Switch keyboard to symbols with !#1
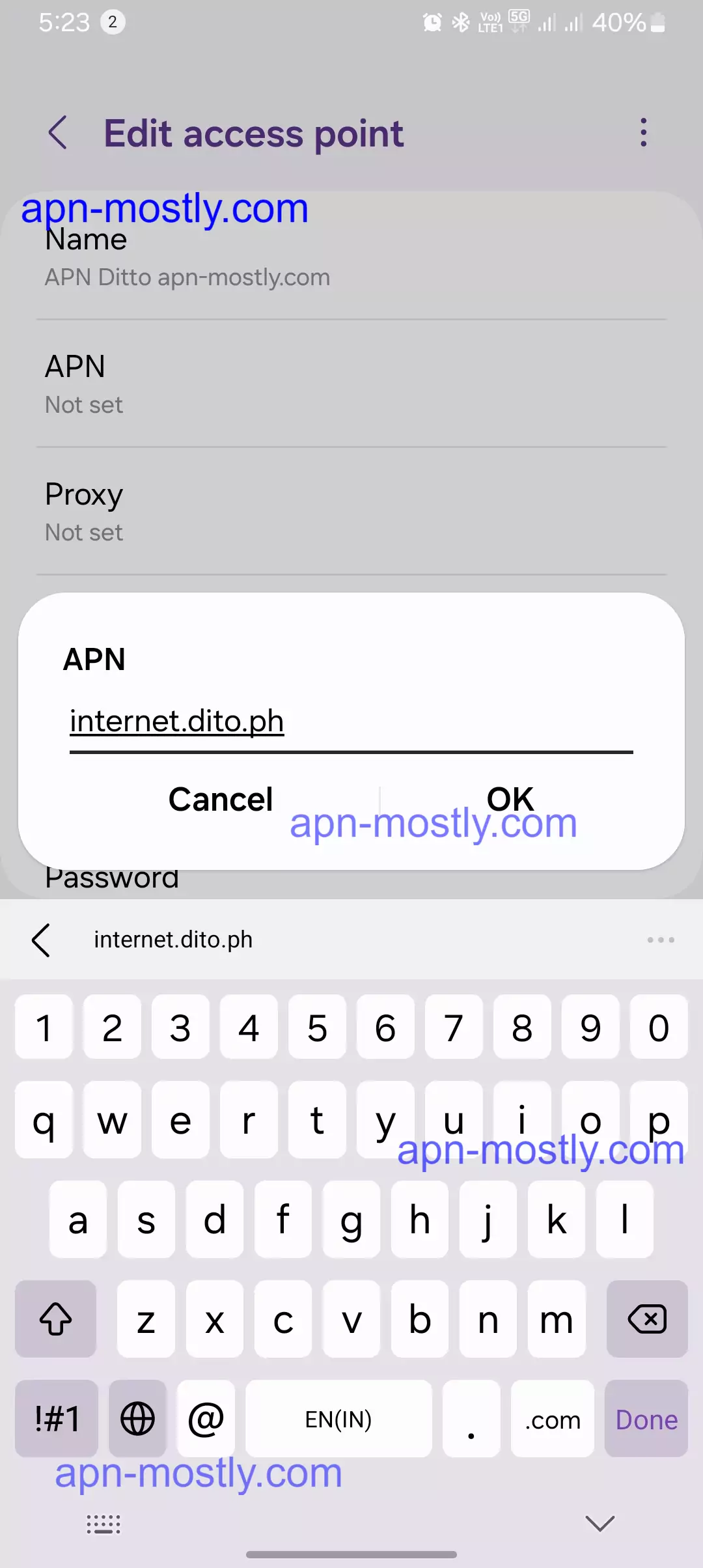Viewport: 703px width, 1568px height. tap(57, 1419)
